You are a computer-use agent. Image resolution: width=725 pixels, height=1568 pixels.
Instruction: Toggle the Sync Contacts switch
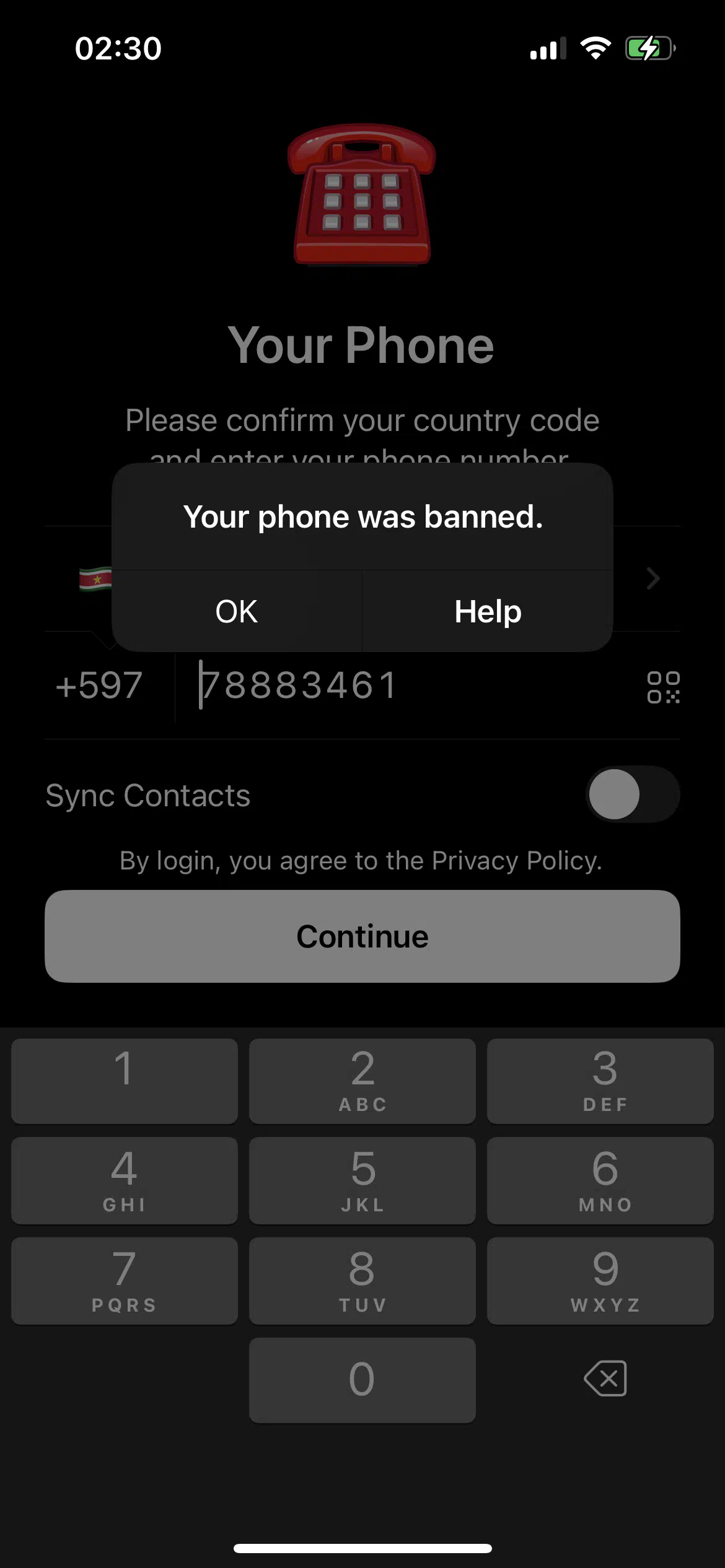(633, 795)
